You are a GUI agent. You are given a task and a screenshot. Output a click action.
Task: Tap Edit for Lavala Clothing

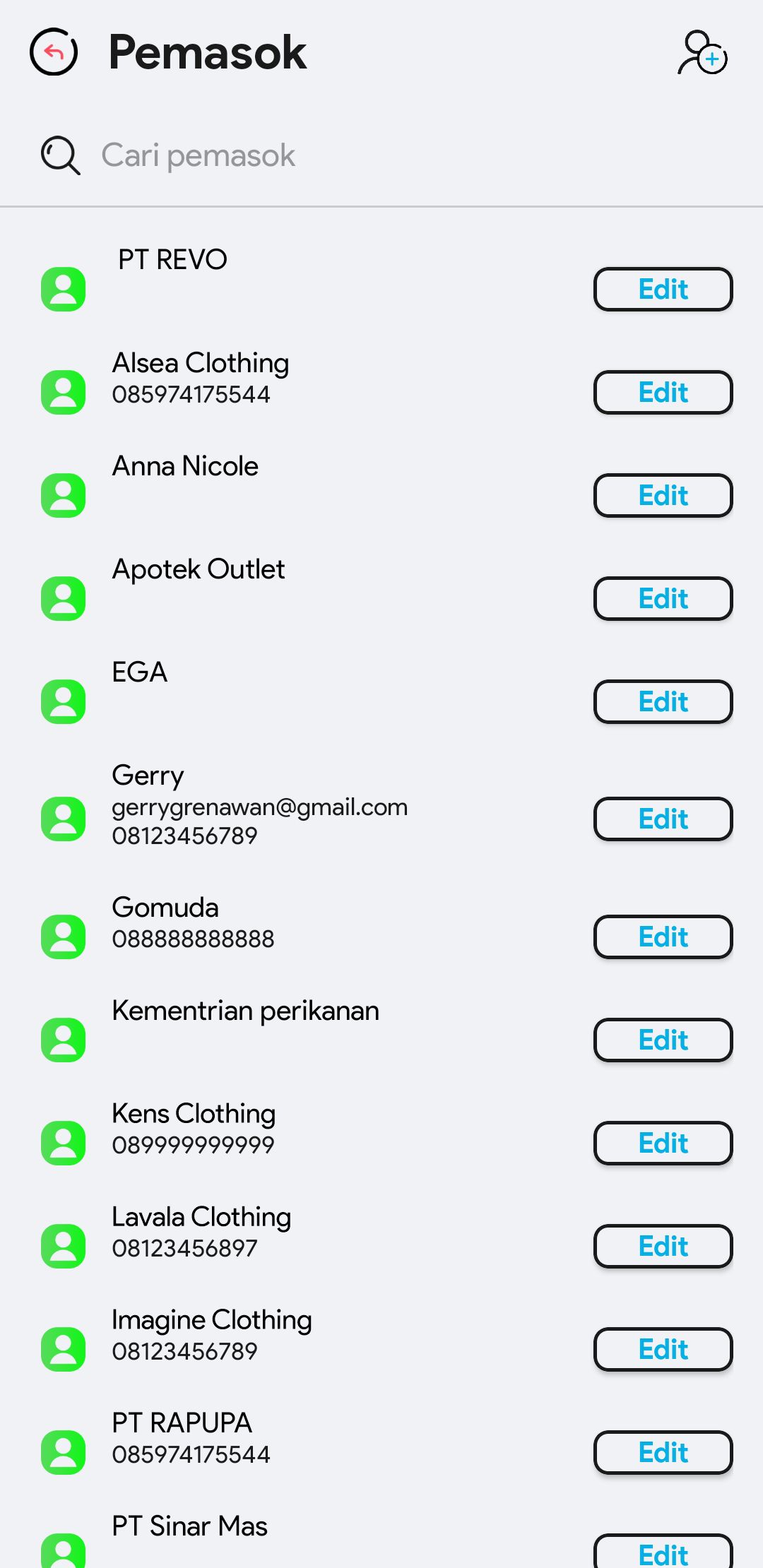(x=663, y=1247)
